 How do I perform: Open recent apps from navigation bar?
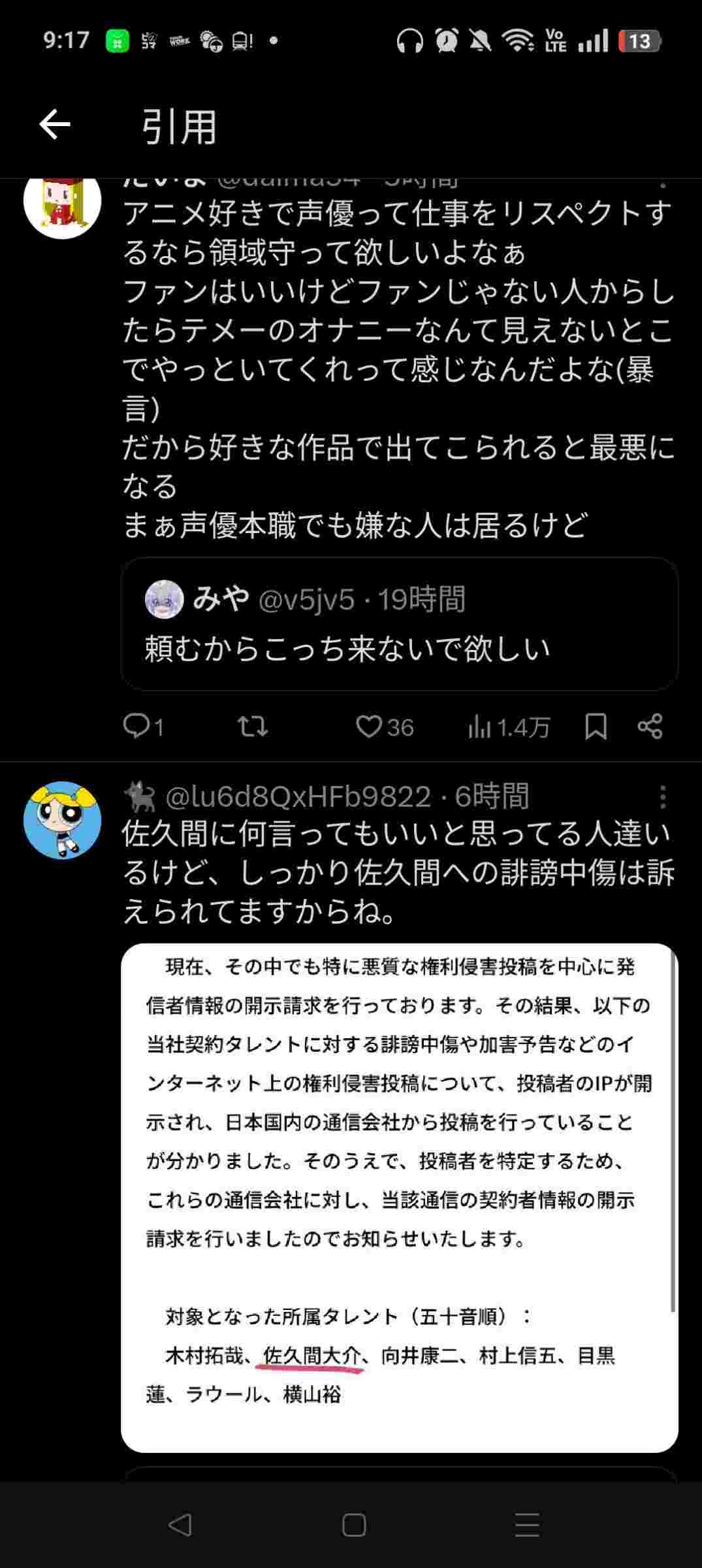[x=526, y=1525]
